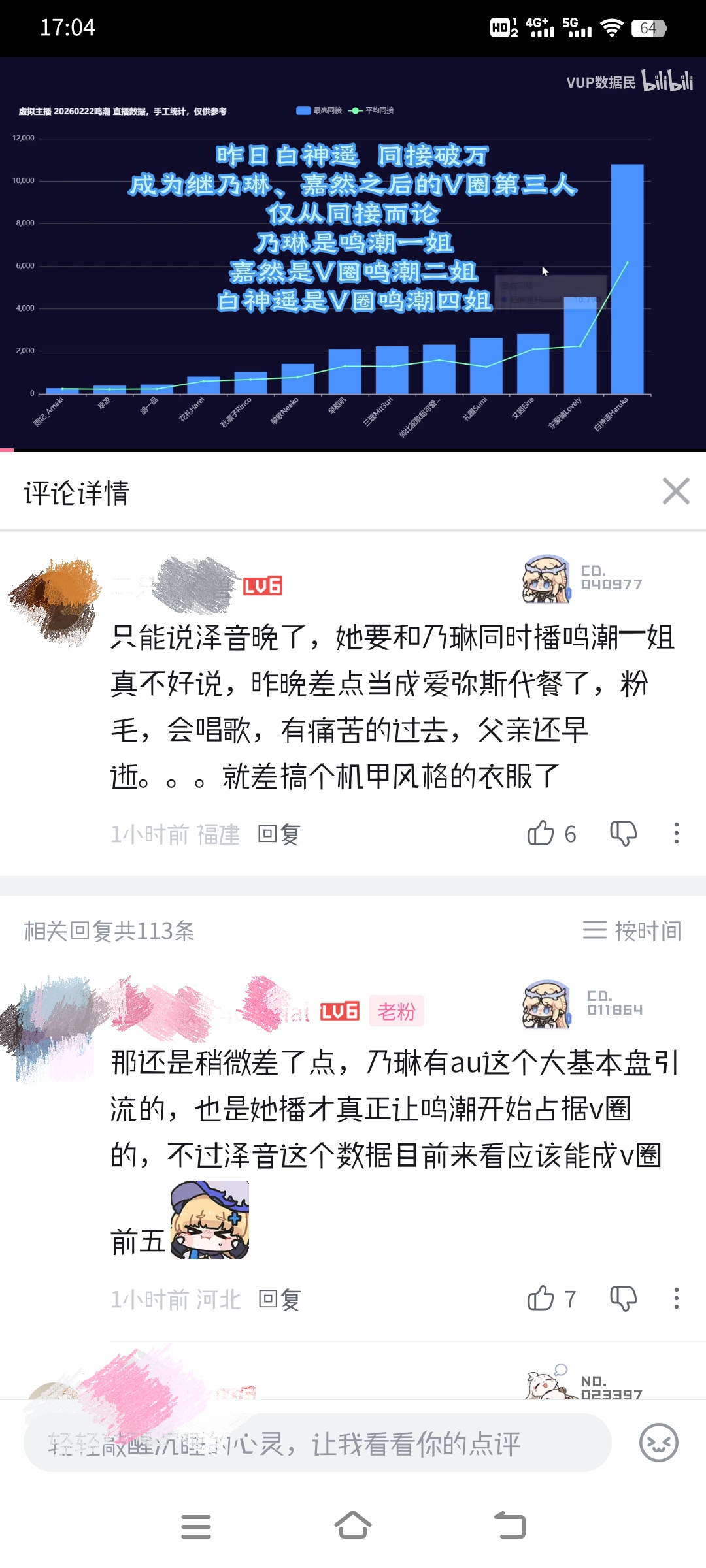The width and height of the screenshot is (706, 1568).
Task: Close the comment details panel
Action: (x=676, y=491)
